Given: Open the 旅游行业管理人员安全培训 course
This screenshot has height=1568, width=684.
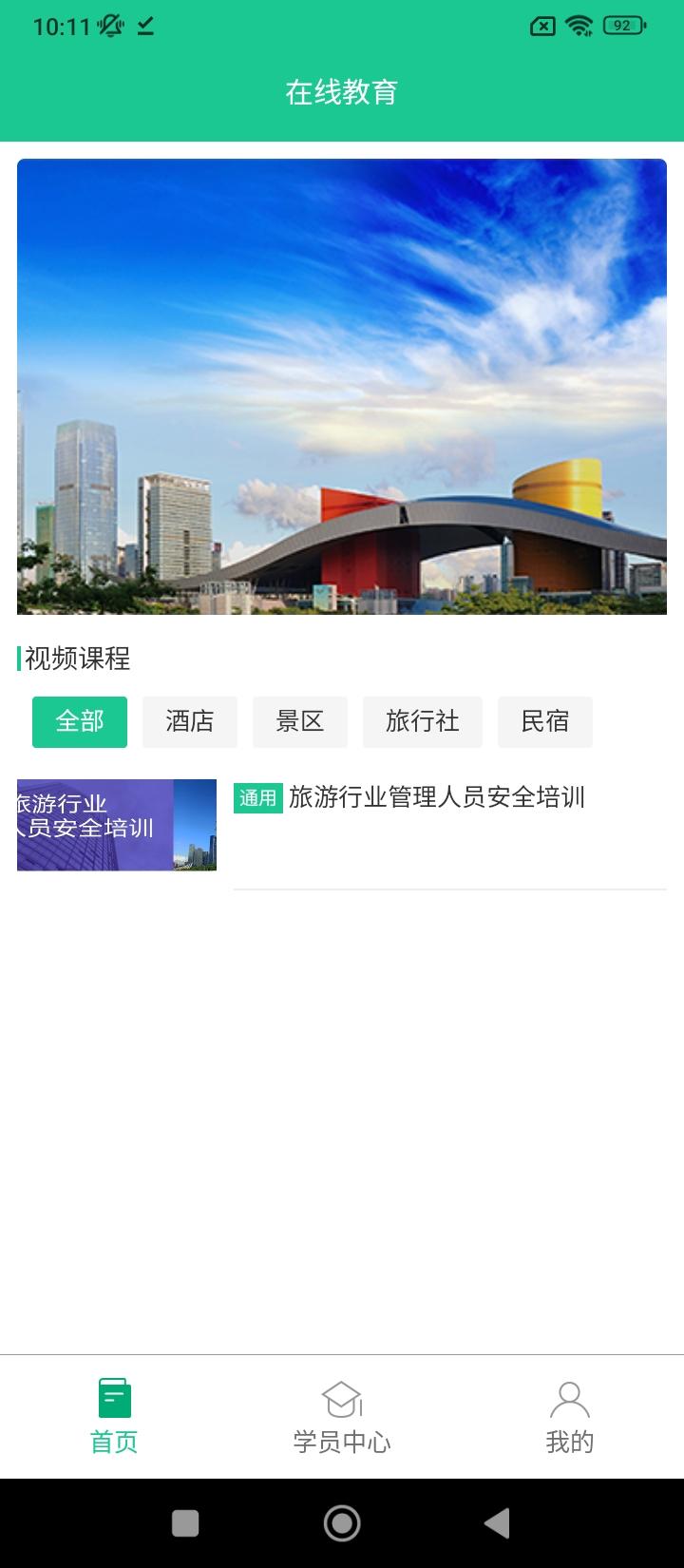Looking at the screenshot, I should (439, 799).
